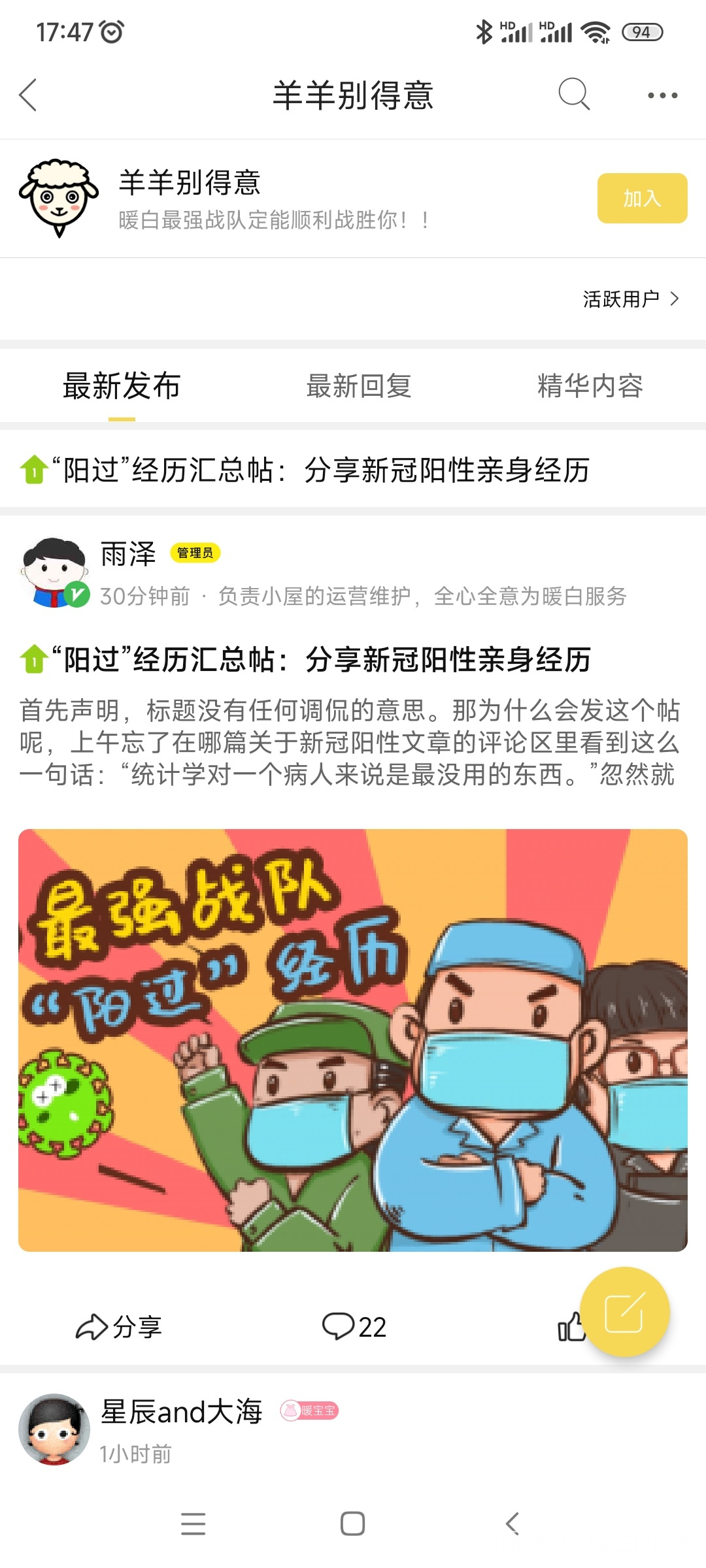Switch to the 最新发布 tab
The width and height of the screenshot is (706, 1568).
[x=122, y=386]
